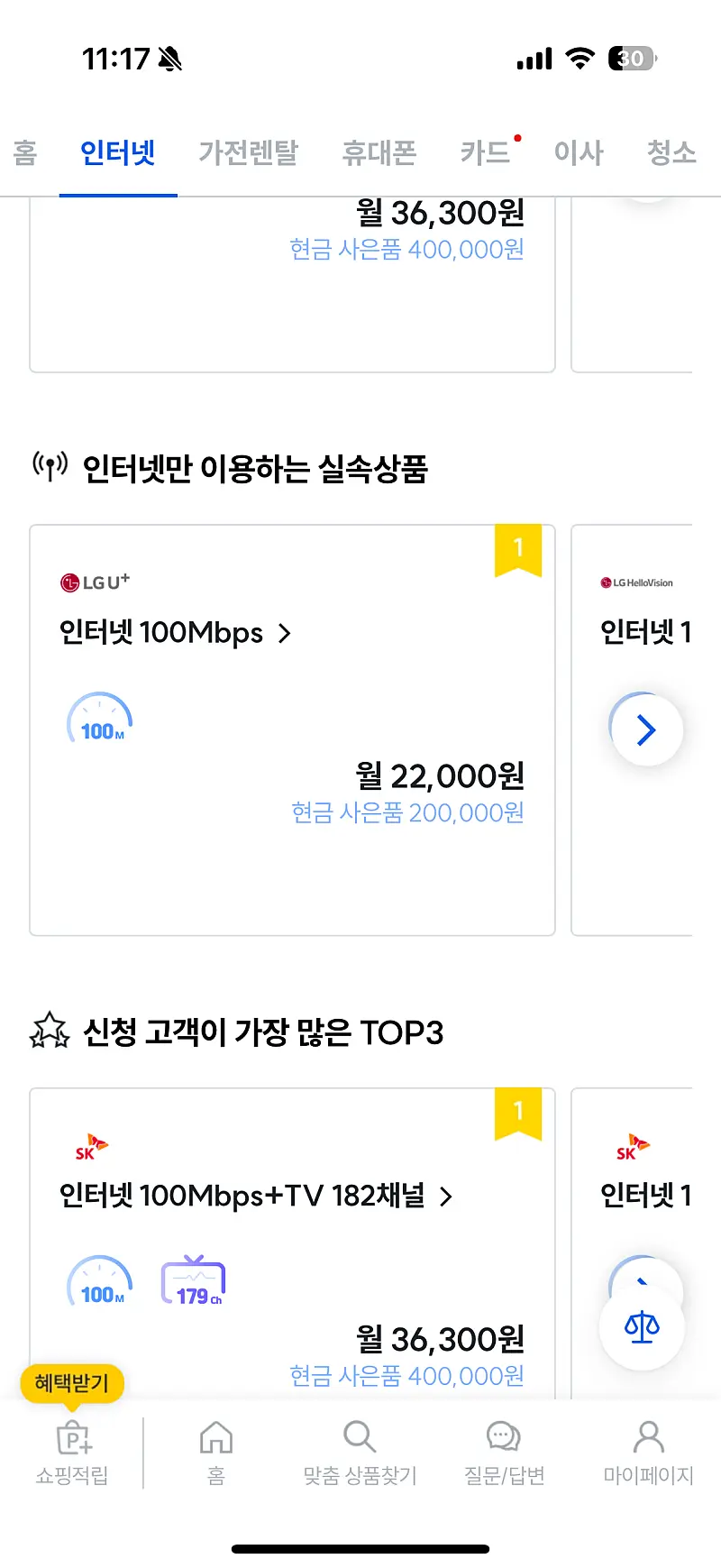This screenshot has height=1568, width=721.
Task: Open the 휴대폰 tab
Action: 379,153
